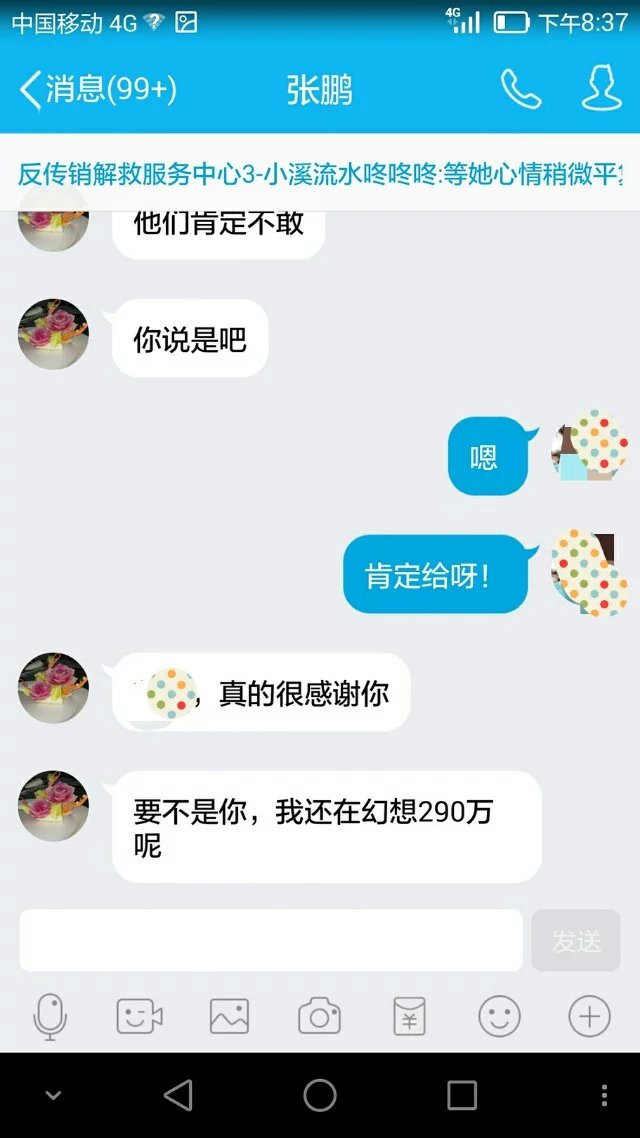Open the 反传销解救服务中心 message banner
The height and width of the screenshot is (1138, 640).
(x=320, y=173)
